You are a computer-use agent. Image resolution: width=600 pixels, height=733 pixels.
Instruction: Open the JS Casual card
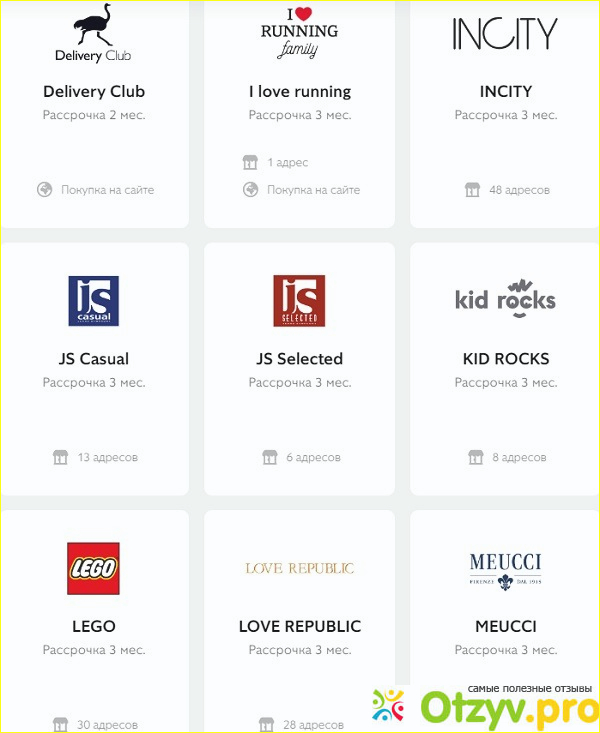tap(94, 359)
